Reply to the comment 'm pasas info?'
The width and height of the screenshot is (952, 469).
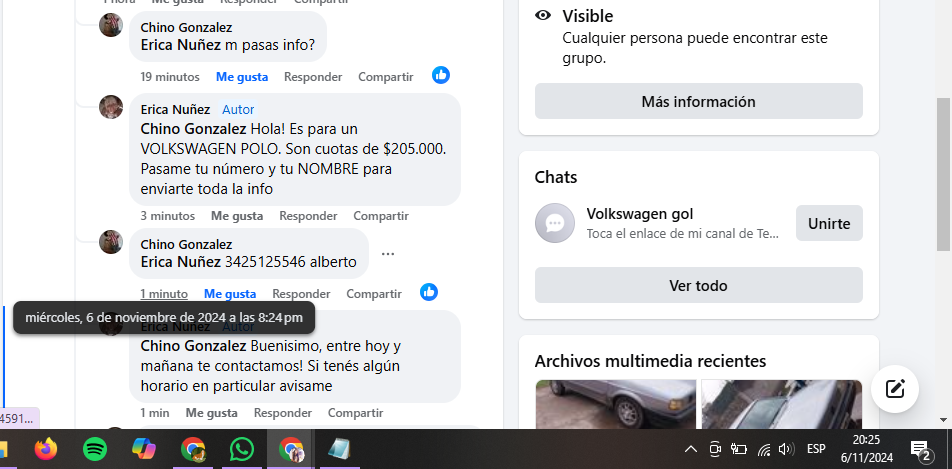(x=312, y=77)
